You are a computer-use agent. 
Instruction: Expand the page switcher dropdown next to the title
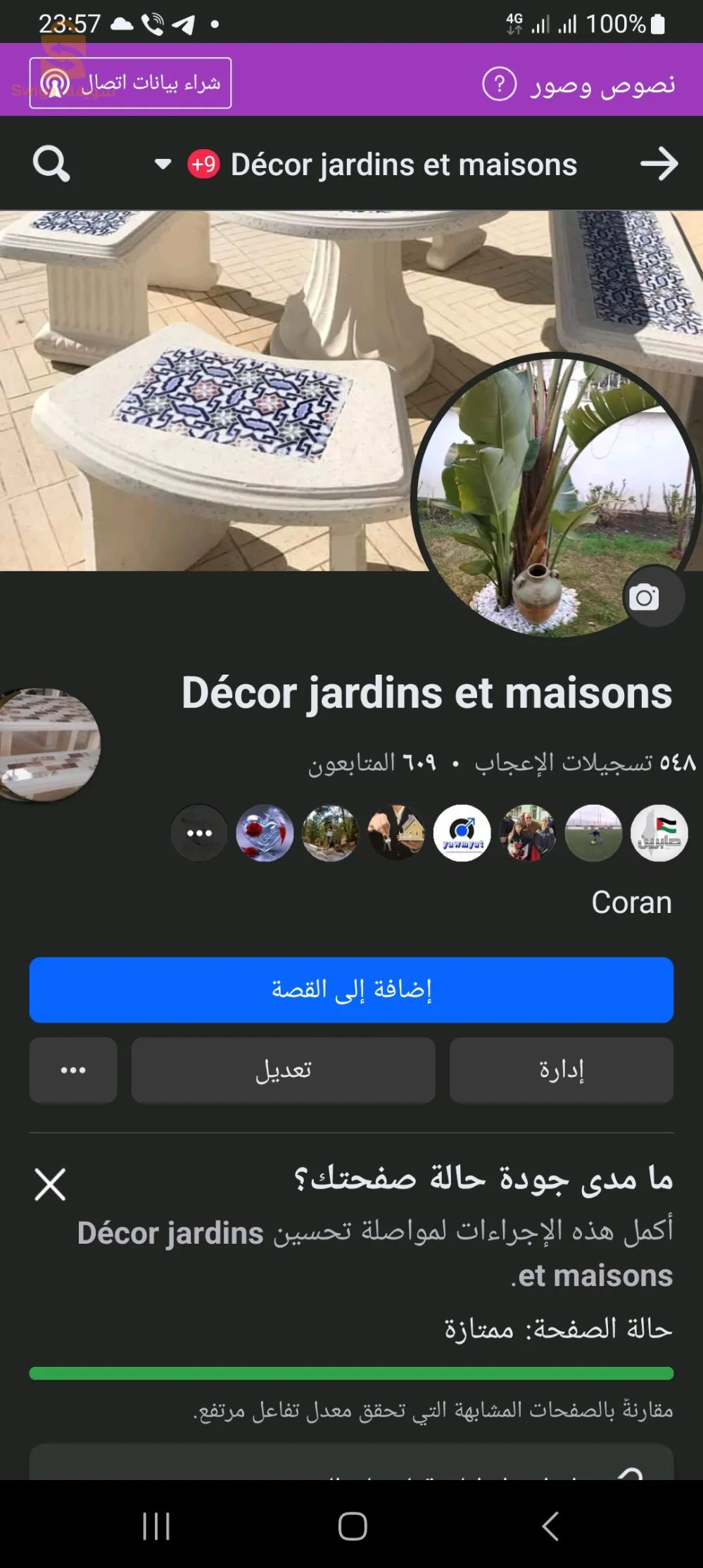click(x=163, y=165)
